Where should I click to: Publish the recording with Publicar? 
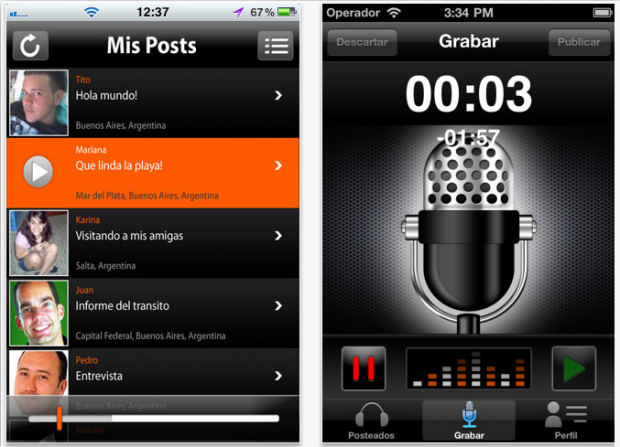coord(579,42)
